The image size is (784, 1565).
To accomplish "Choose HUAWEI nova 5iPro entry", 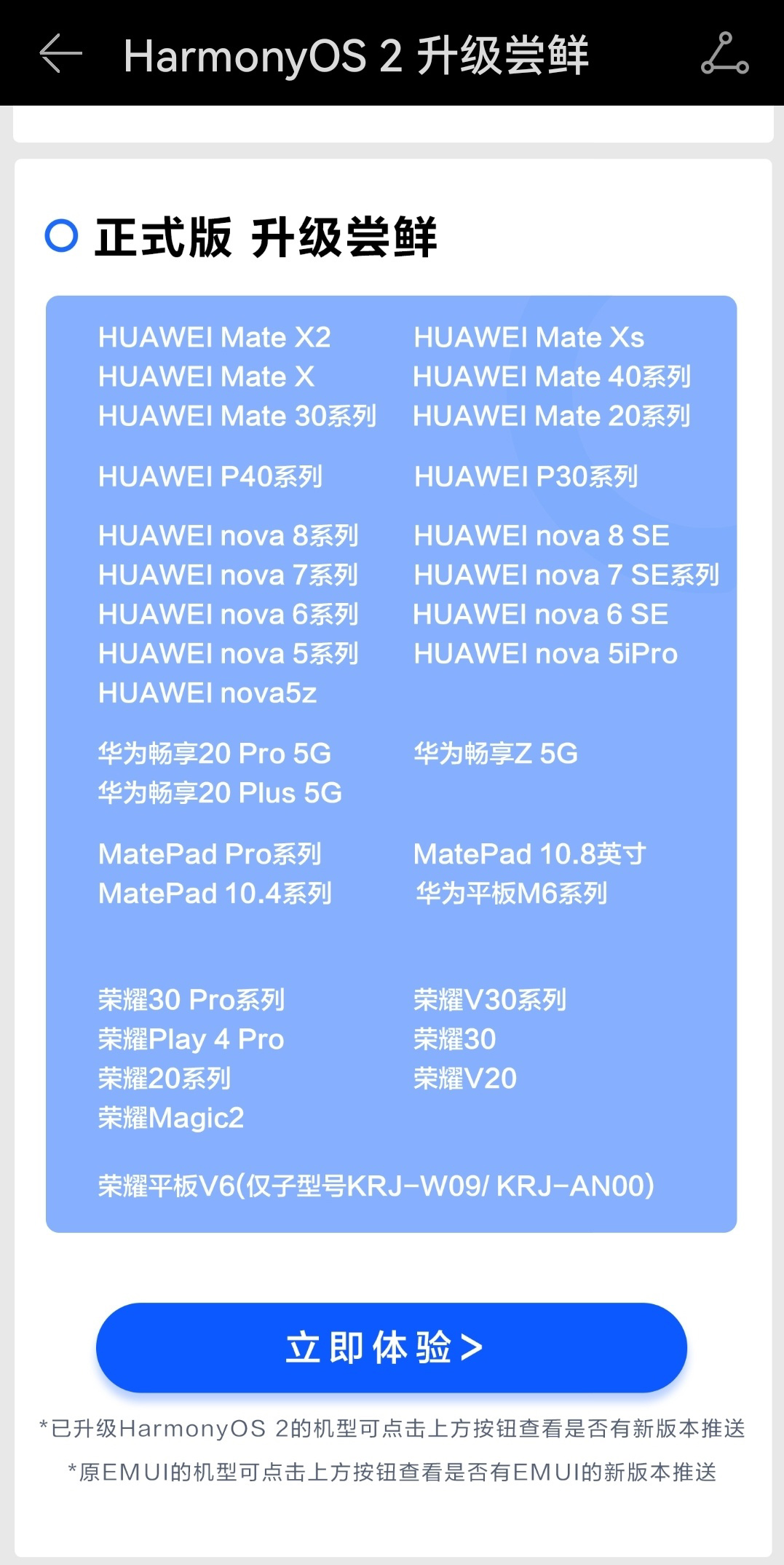I will click(545, 654).
